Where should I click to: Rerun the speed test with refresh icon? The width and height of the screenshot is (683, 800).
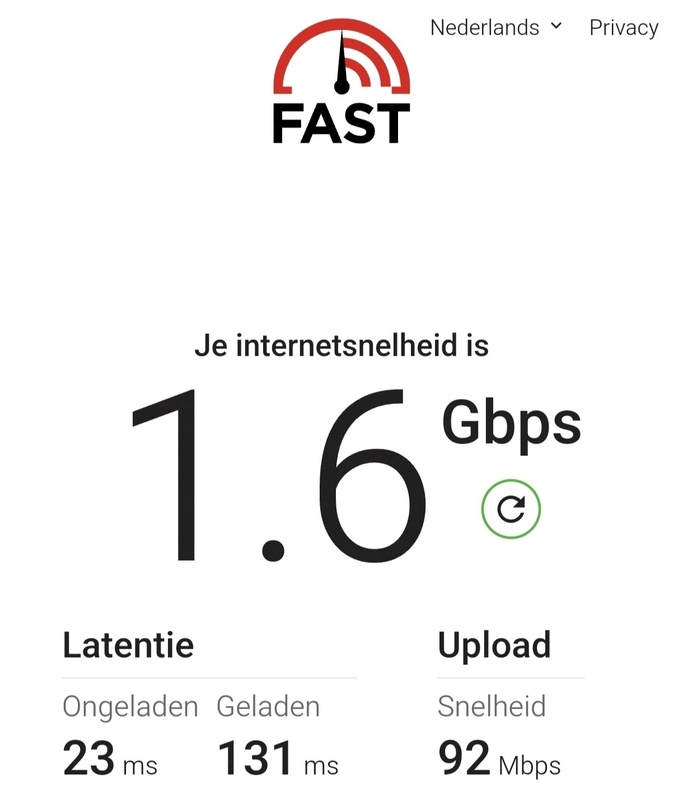tap(511, 509)
